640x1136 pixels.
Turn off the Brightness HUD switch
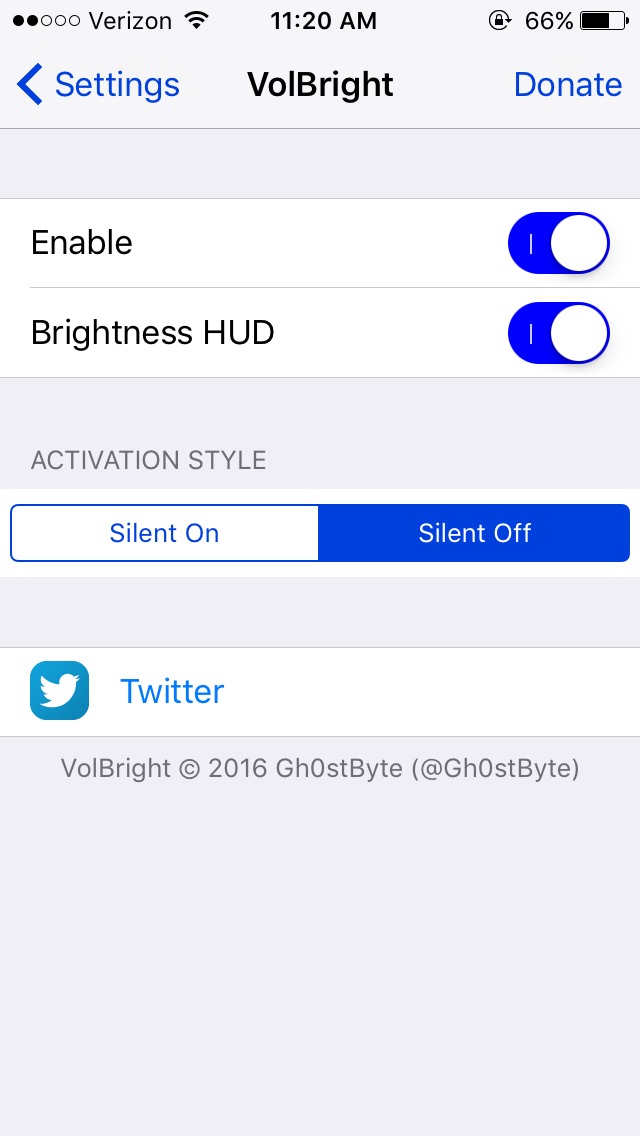(x=558, y=333)
